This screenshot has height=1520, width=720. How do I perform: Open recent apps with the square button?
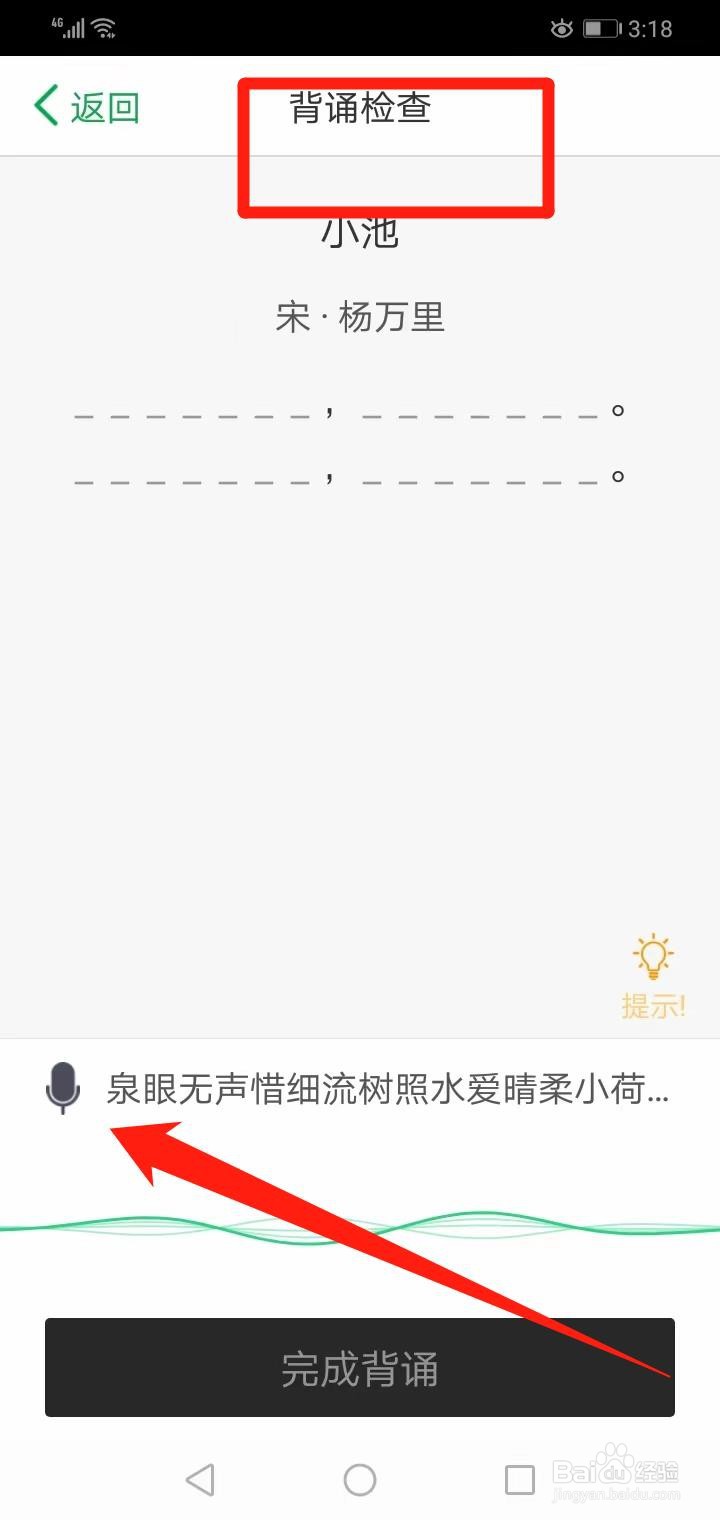520,1479
